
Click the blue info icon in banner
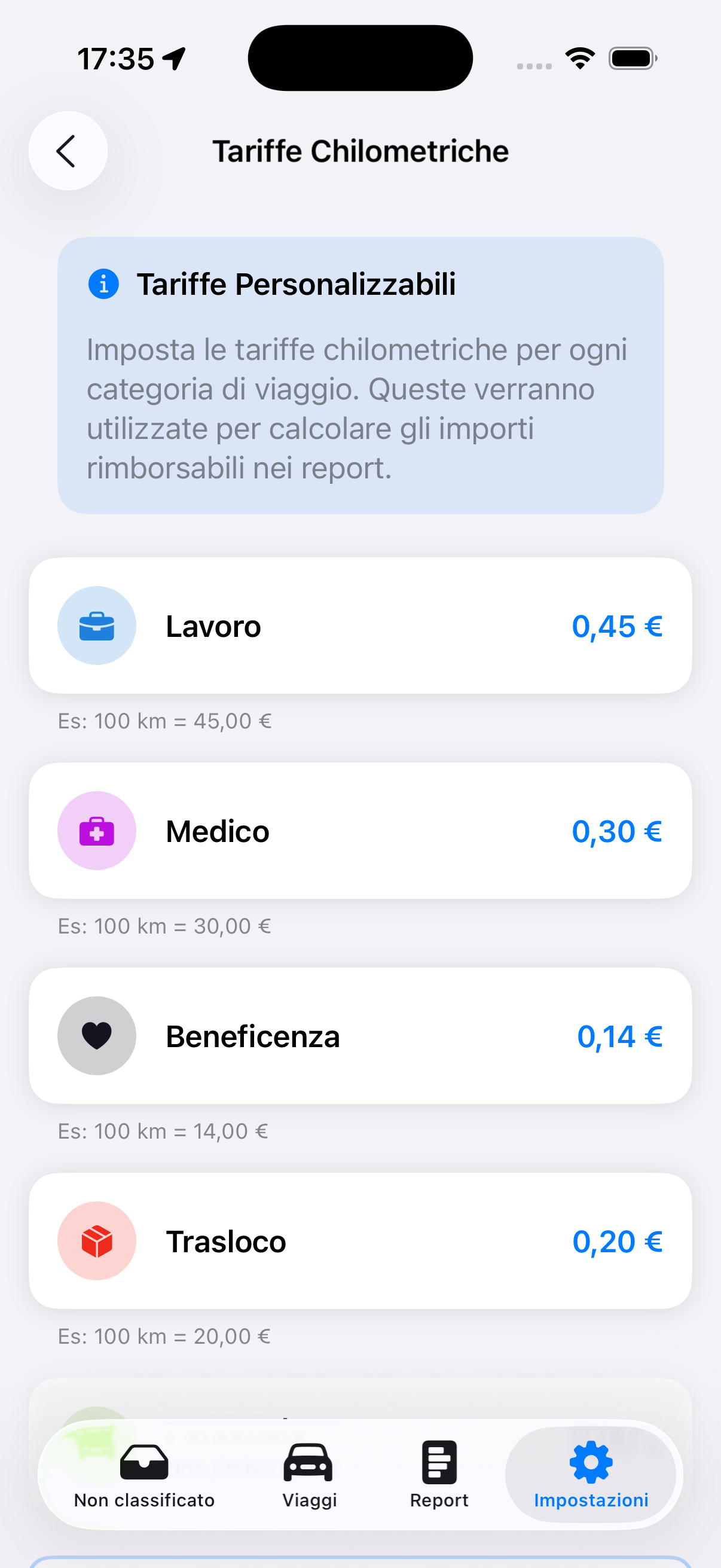pyautogui.click(x=103, y=283)
